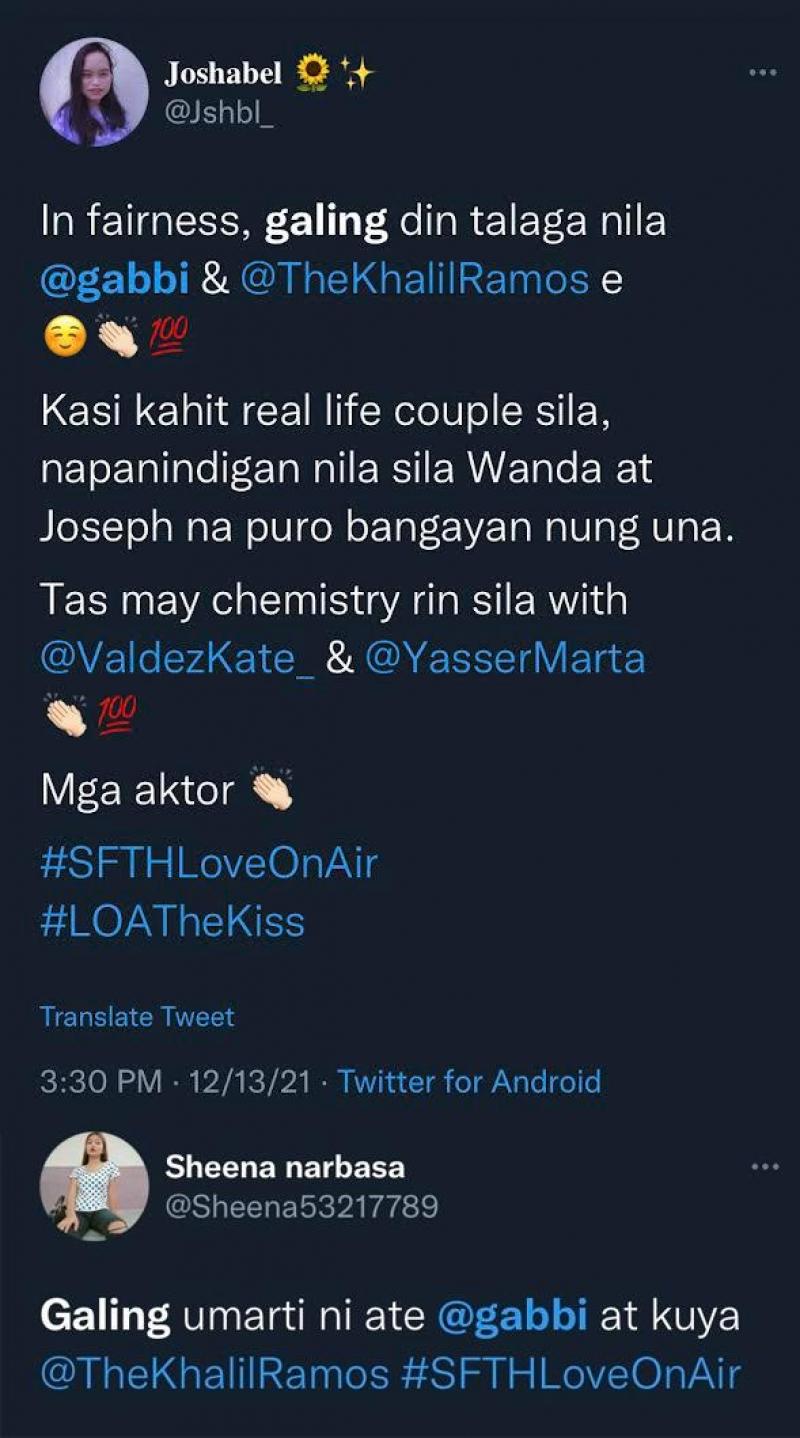Open @TheKhalilRamos mention in Joshabel's tweet
Viewport: 800px width, 1438px height.
(x=414, y=279)
